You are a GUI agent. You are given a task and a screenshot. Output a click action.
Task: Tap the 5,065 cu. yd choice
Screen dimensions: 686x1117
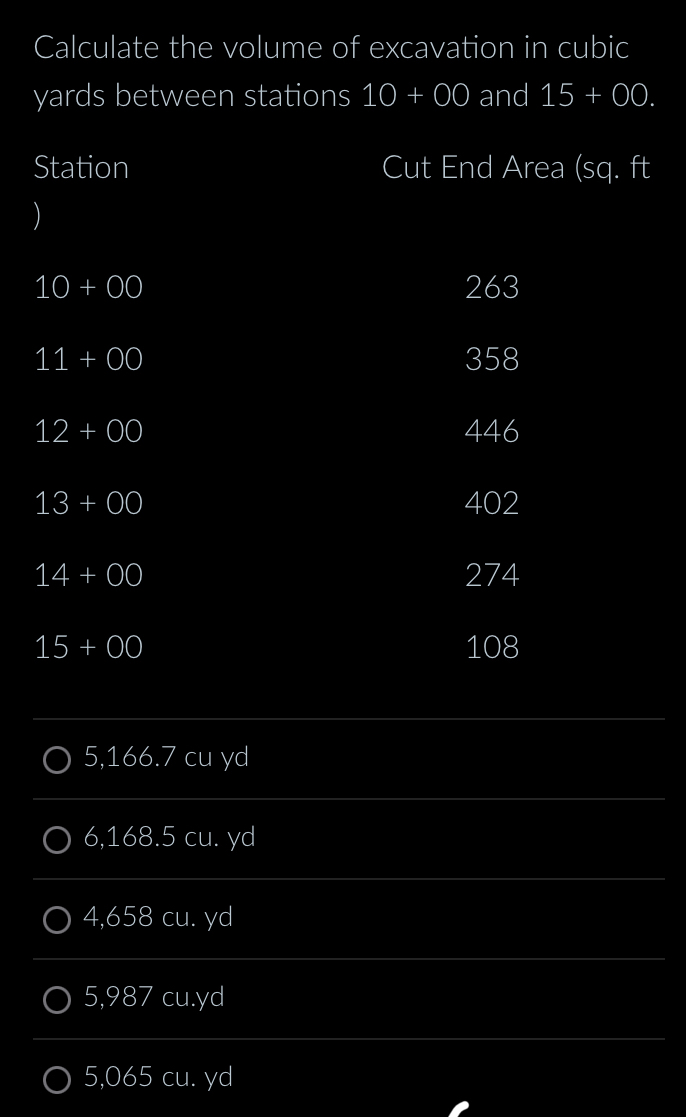(57, 1079)
